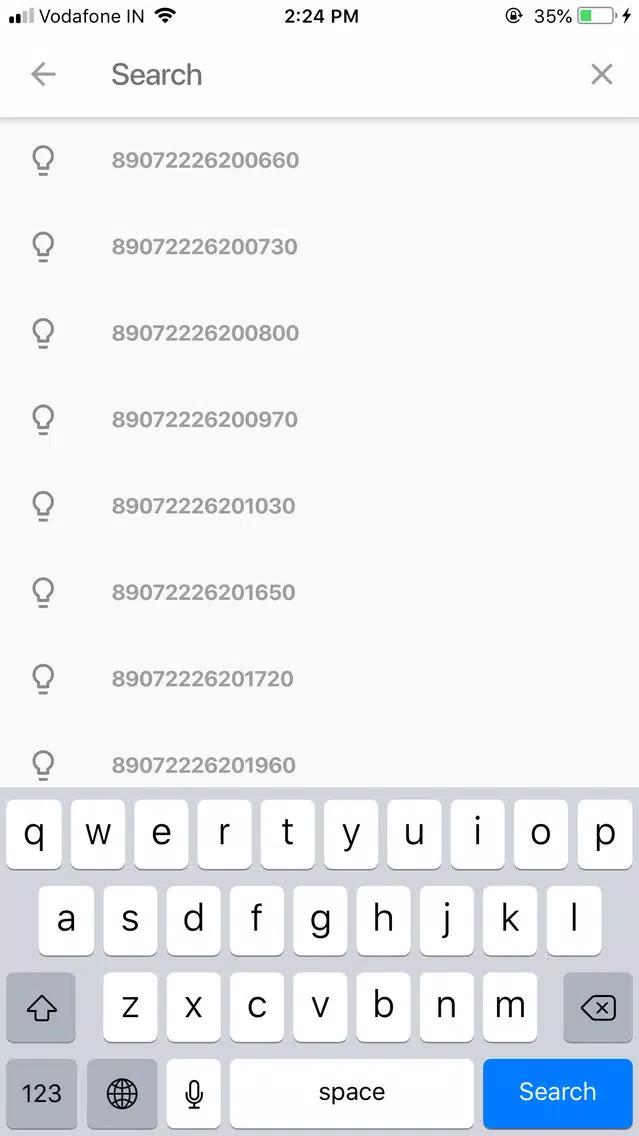Tap the blue Search key
The height and width of the screenshot is (1136, 639).
click(x=557, y=1093)
